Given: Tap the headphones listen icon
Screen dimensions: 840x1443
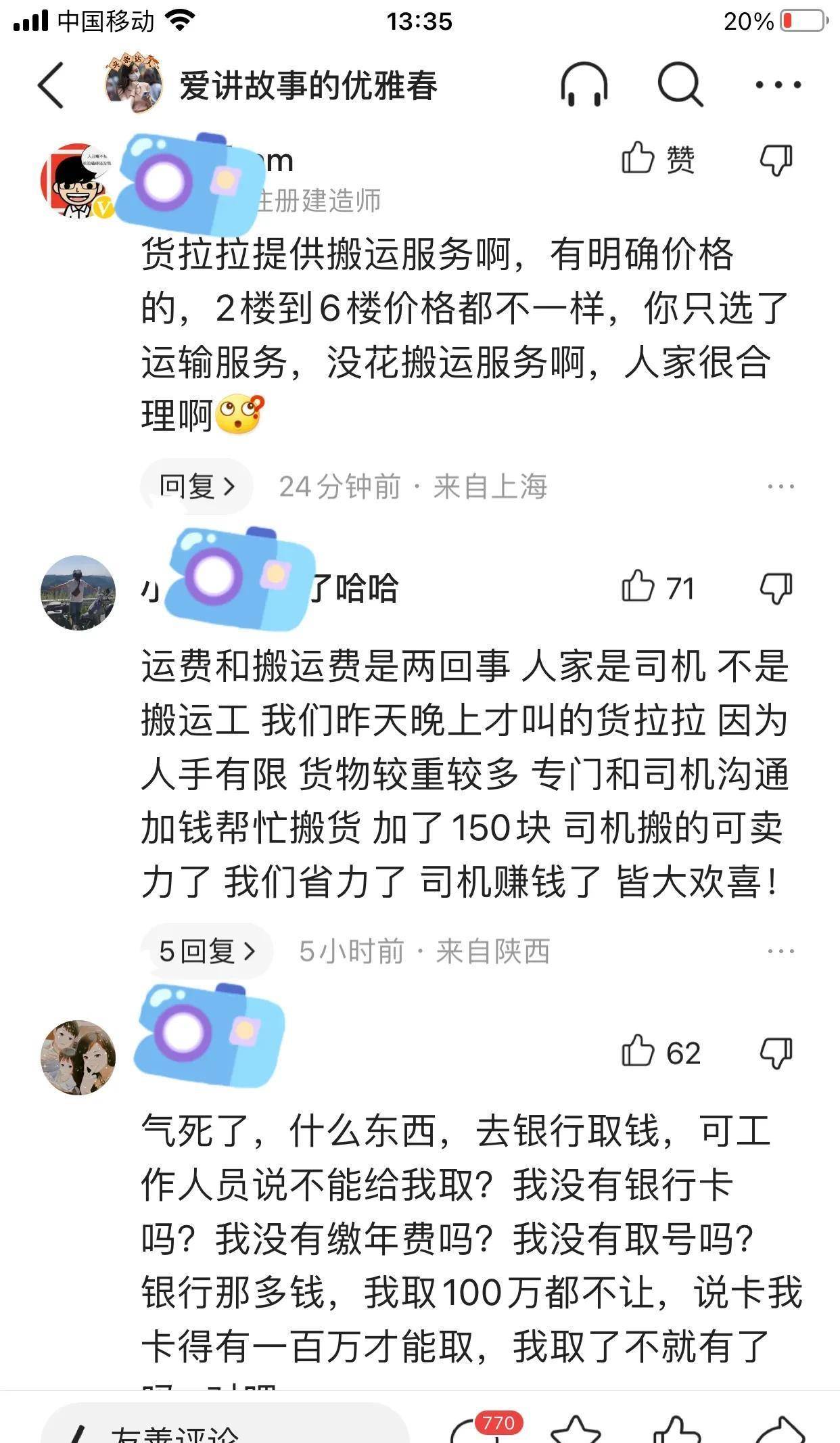Looking at the screenshot, I should point(584,85).
